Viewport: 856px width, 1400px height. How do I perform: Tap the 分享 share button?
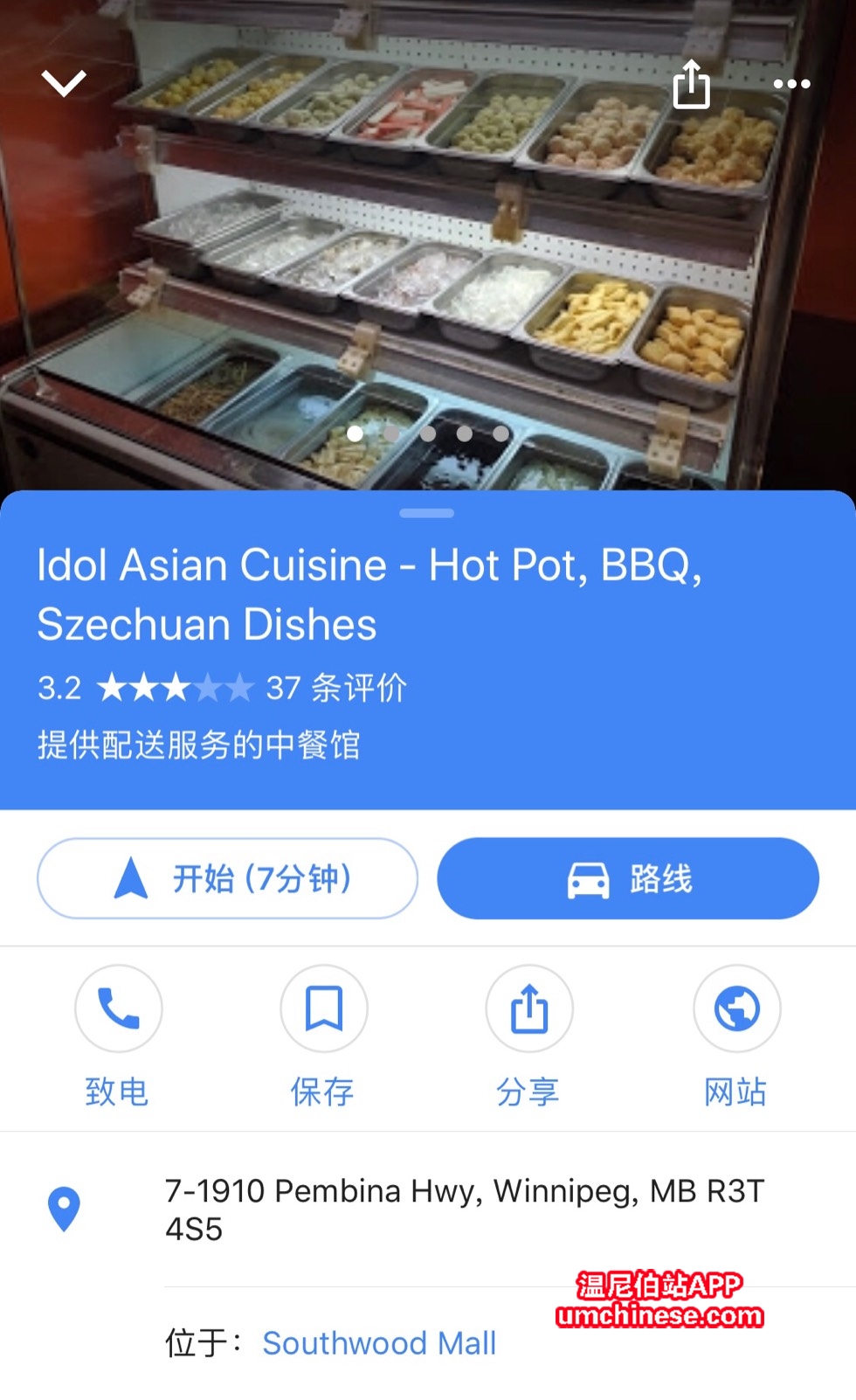(x=529, y=1009)
